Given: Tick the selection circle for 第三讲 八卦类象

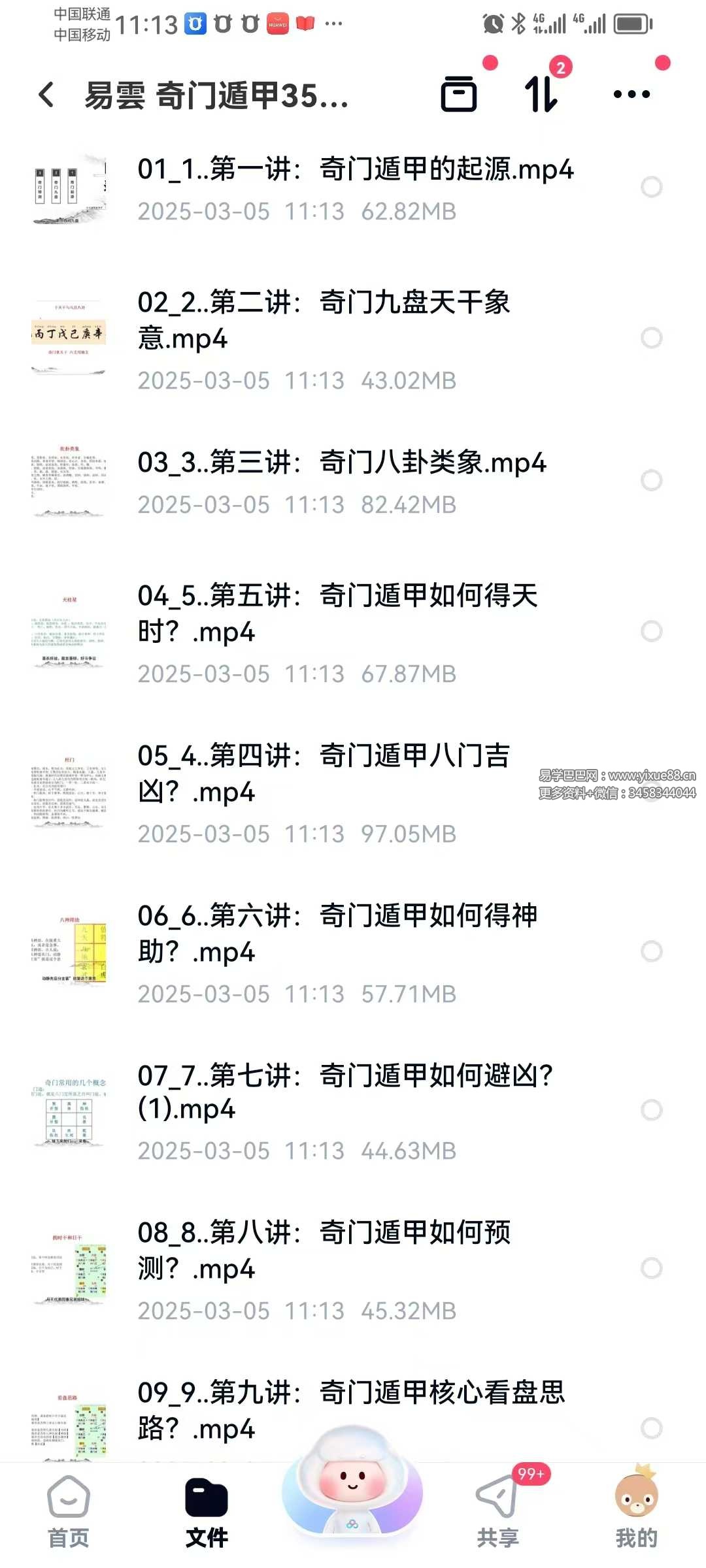Looking at the screenshot, I should [652, 480].
